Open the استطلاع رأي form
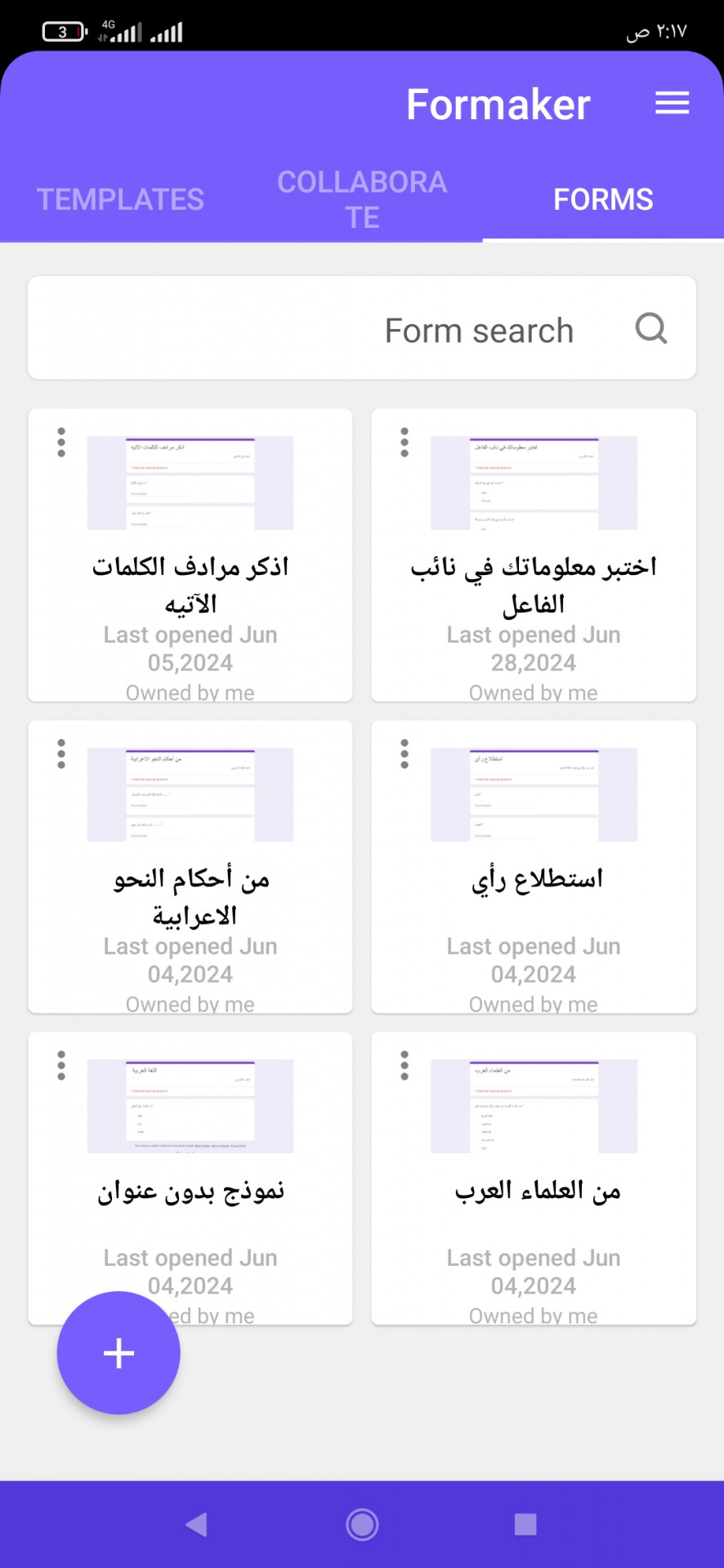The width and height of the screenshot is (724, 1568). [x=534, y=866]
